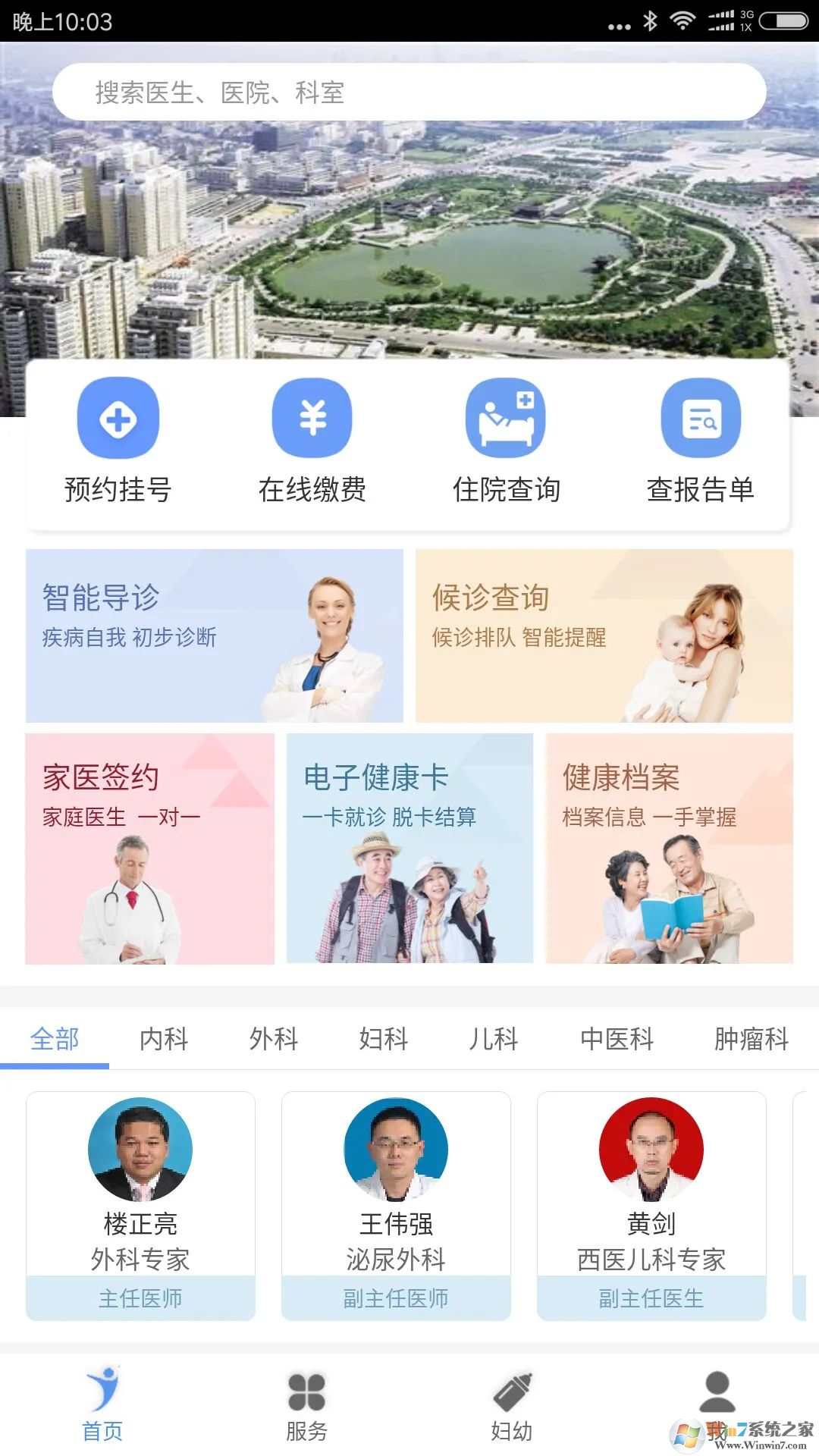Open 住院查询 hospitalization inquiry
This screenshot has width=819, height=1456.
[x=506, y=440]
